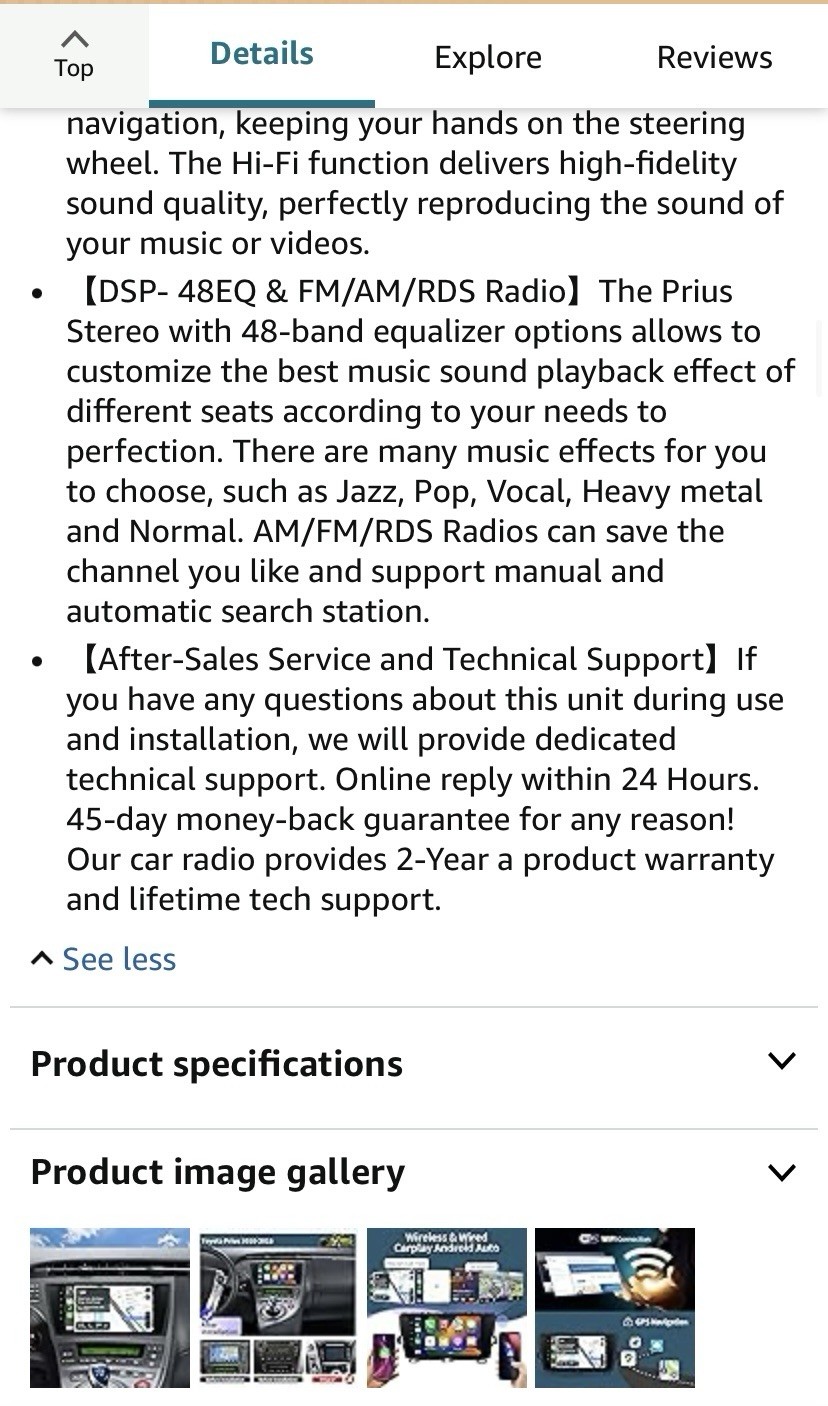Open Wireless & Wired CarPlay gallery image
This screenshot has width=828, height=1406.
[x=447, y=1308]
